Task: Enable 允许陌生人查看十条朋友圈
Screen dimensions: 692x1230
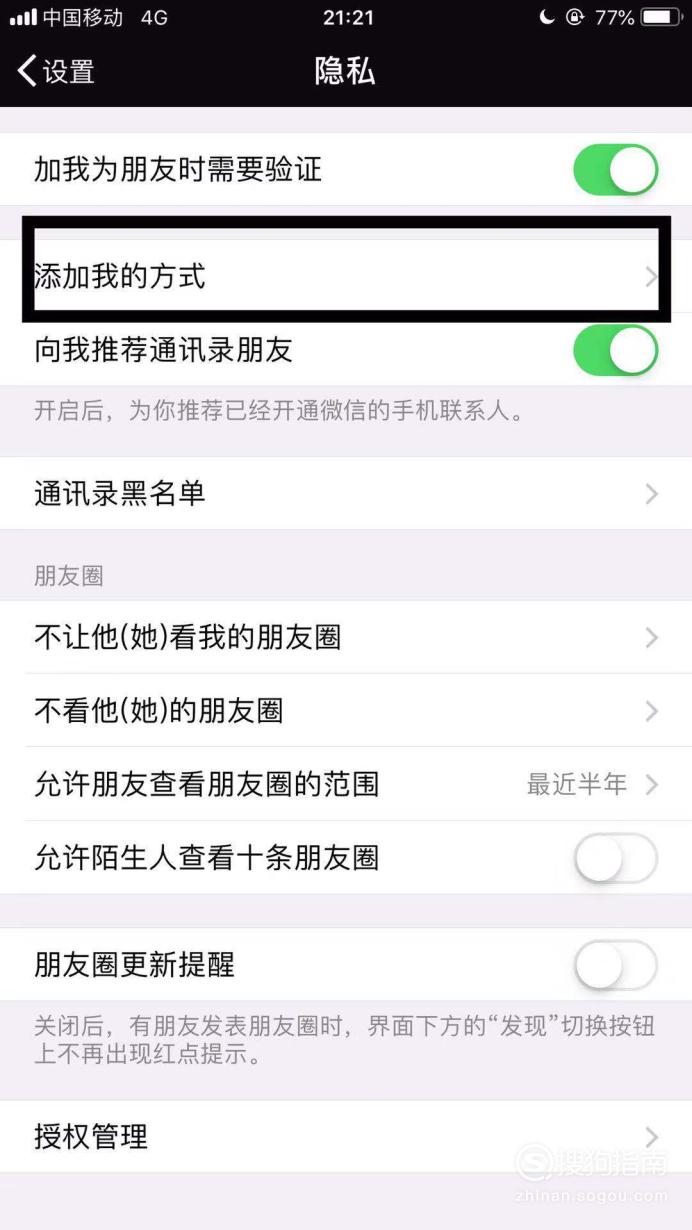Action: pos(615,858)
